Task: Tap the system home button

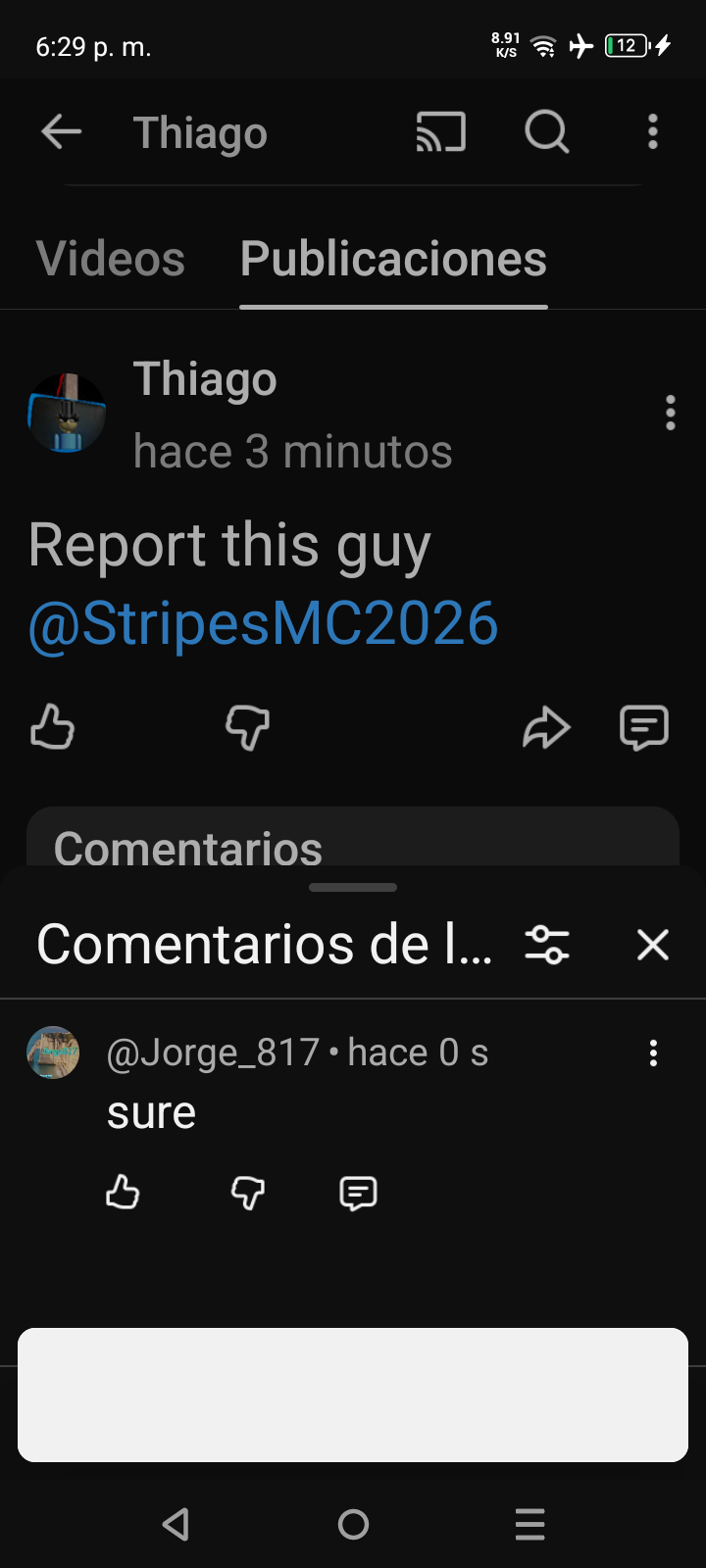Action: [x=353, y=1524]
